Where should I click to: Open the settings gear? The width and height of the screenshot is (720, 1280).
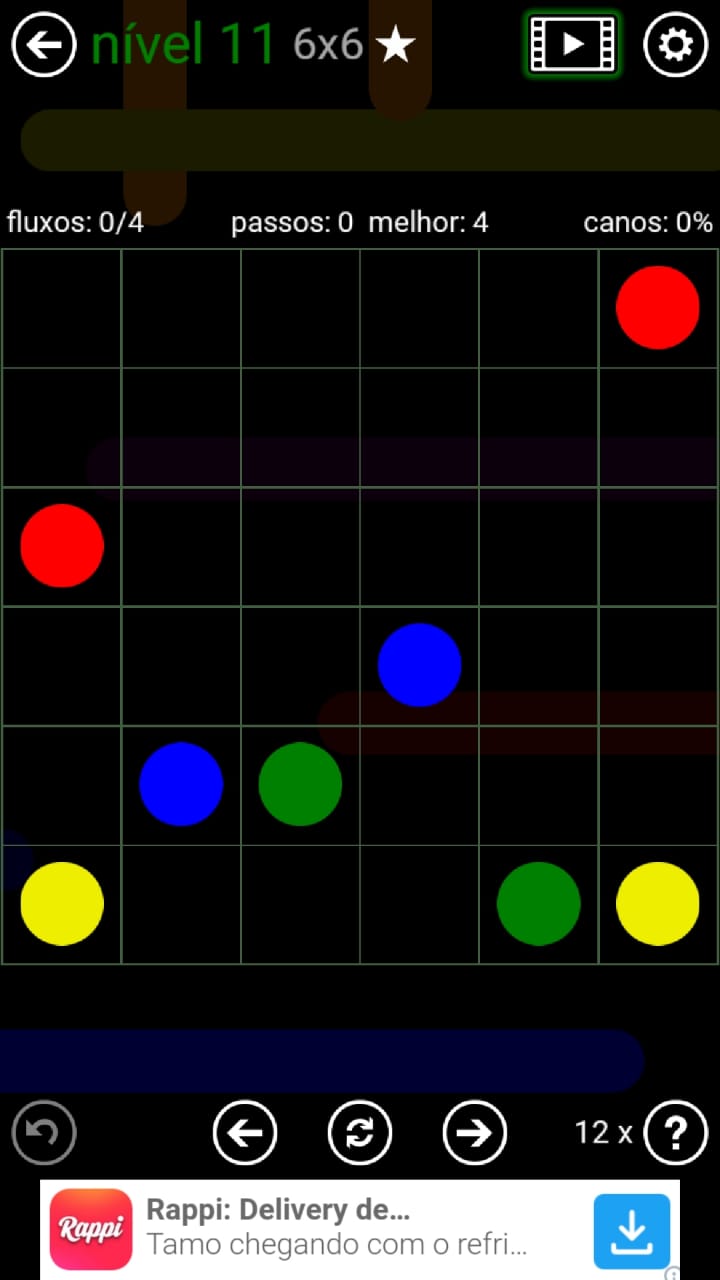pos(675,44)
